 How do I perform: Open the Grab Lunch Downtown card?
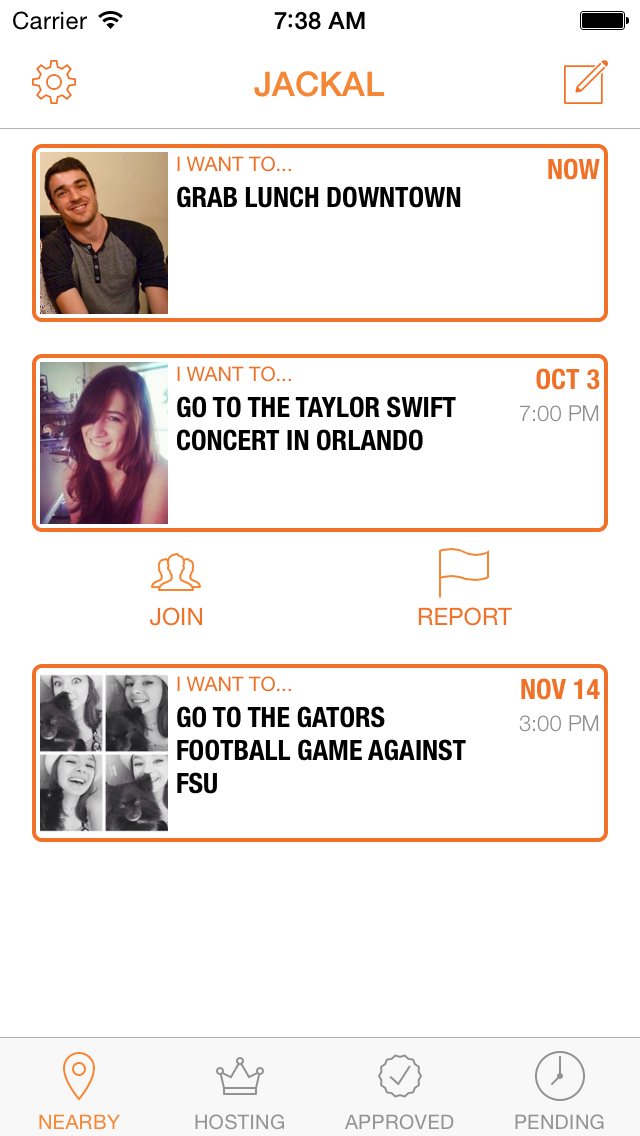tap(320, 233)
